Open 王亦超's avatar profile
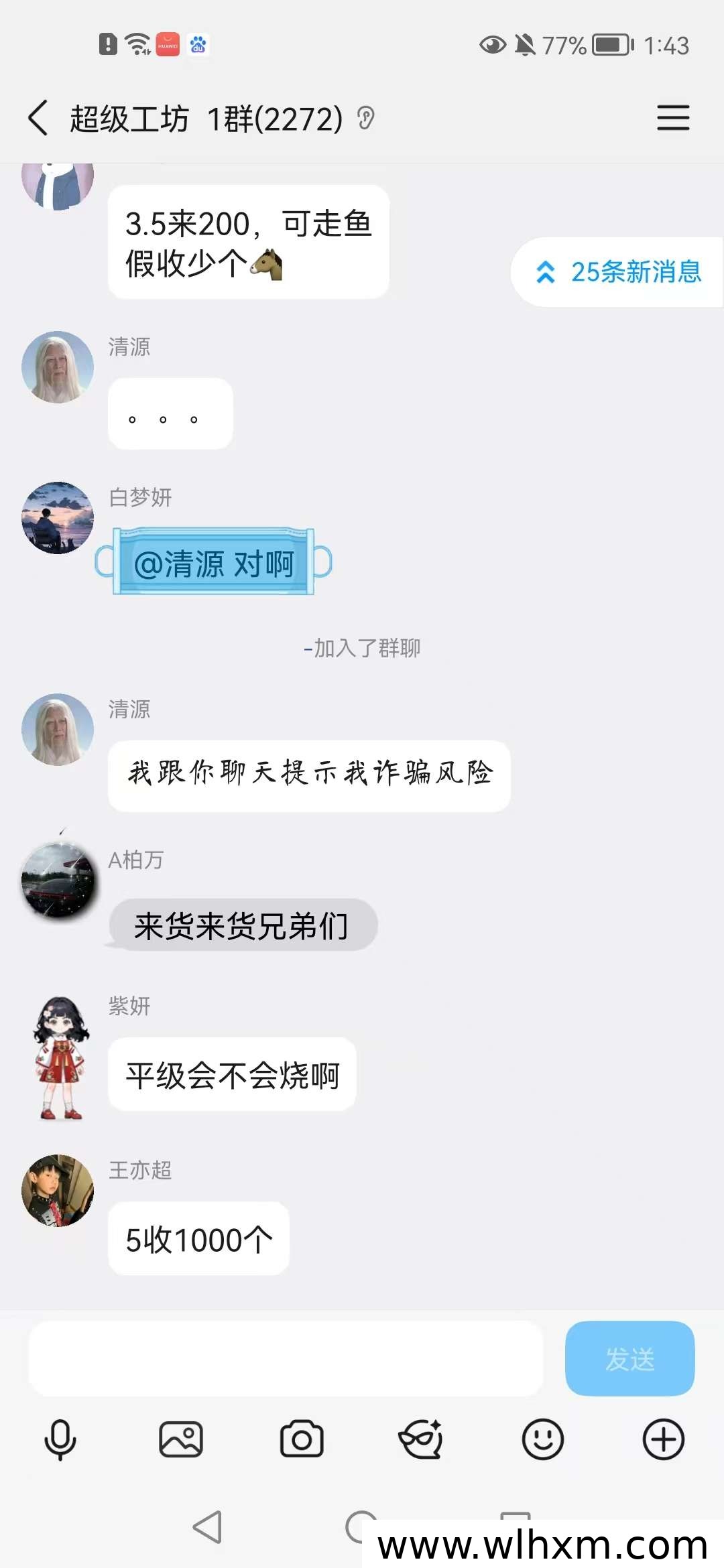 (x=58, y=1191)
